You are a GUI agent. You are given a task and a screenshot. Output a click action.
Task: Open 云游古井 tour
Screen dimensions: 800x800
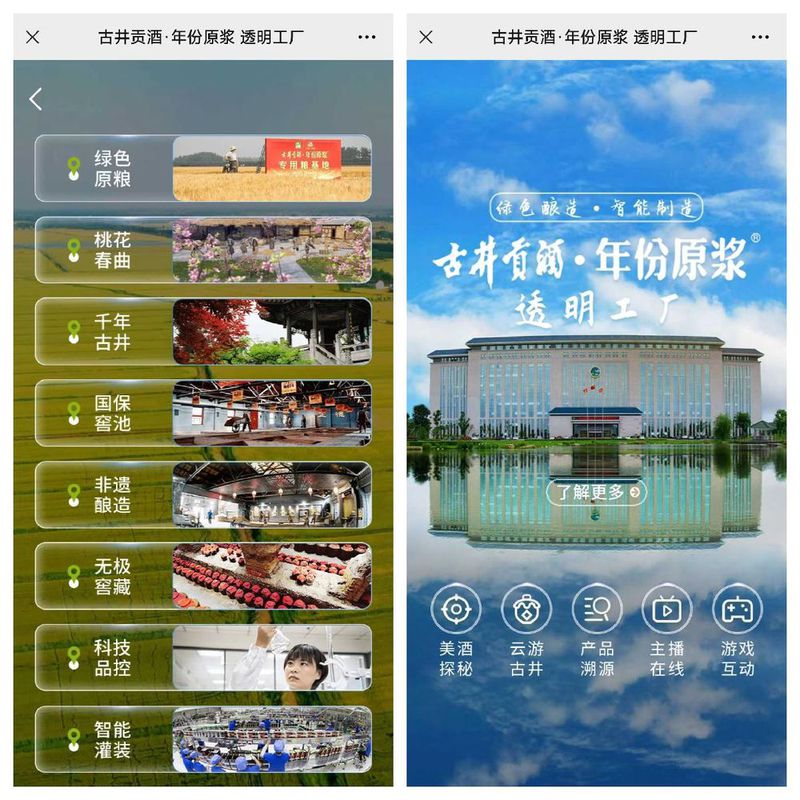[526, 632]
